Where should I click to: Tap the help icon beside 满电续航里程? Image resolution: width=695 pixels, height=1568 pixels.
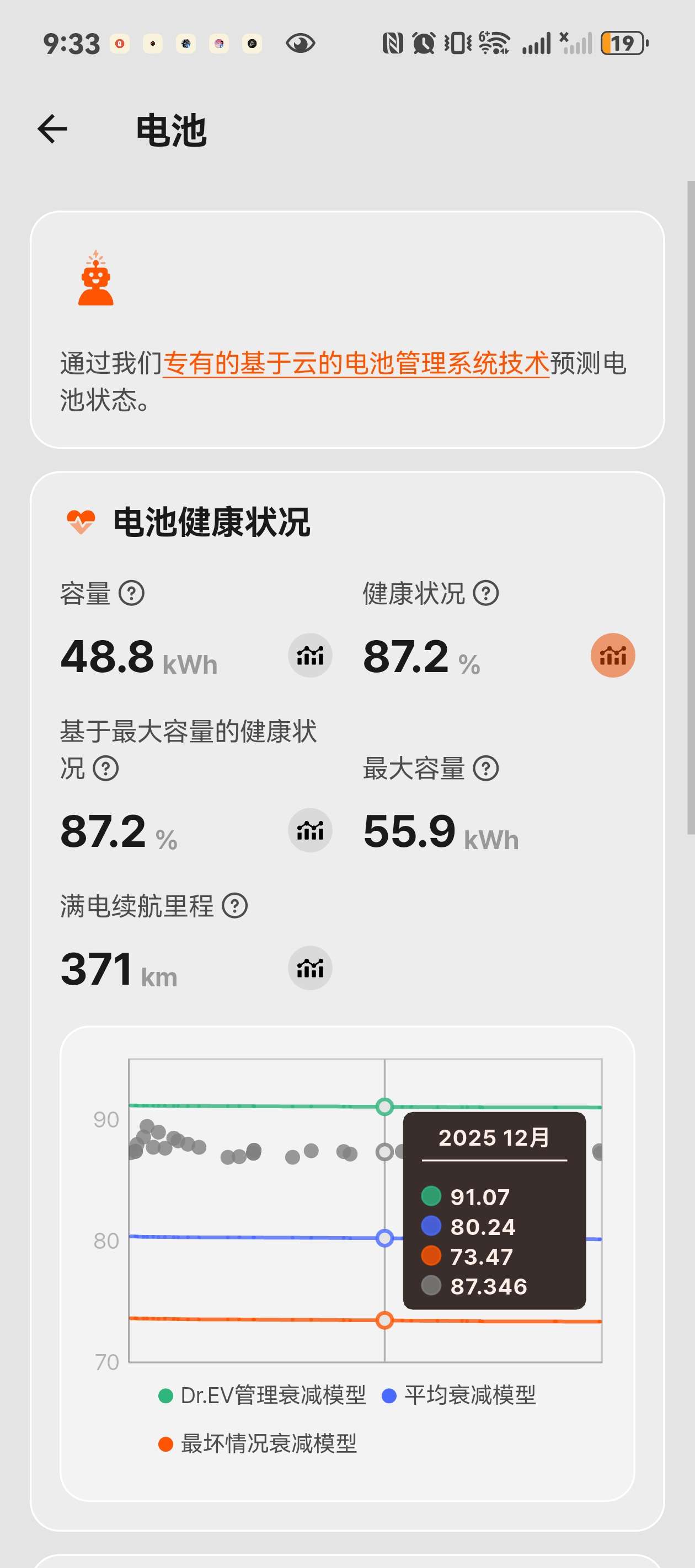click(235, 906)
